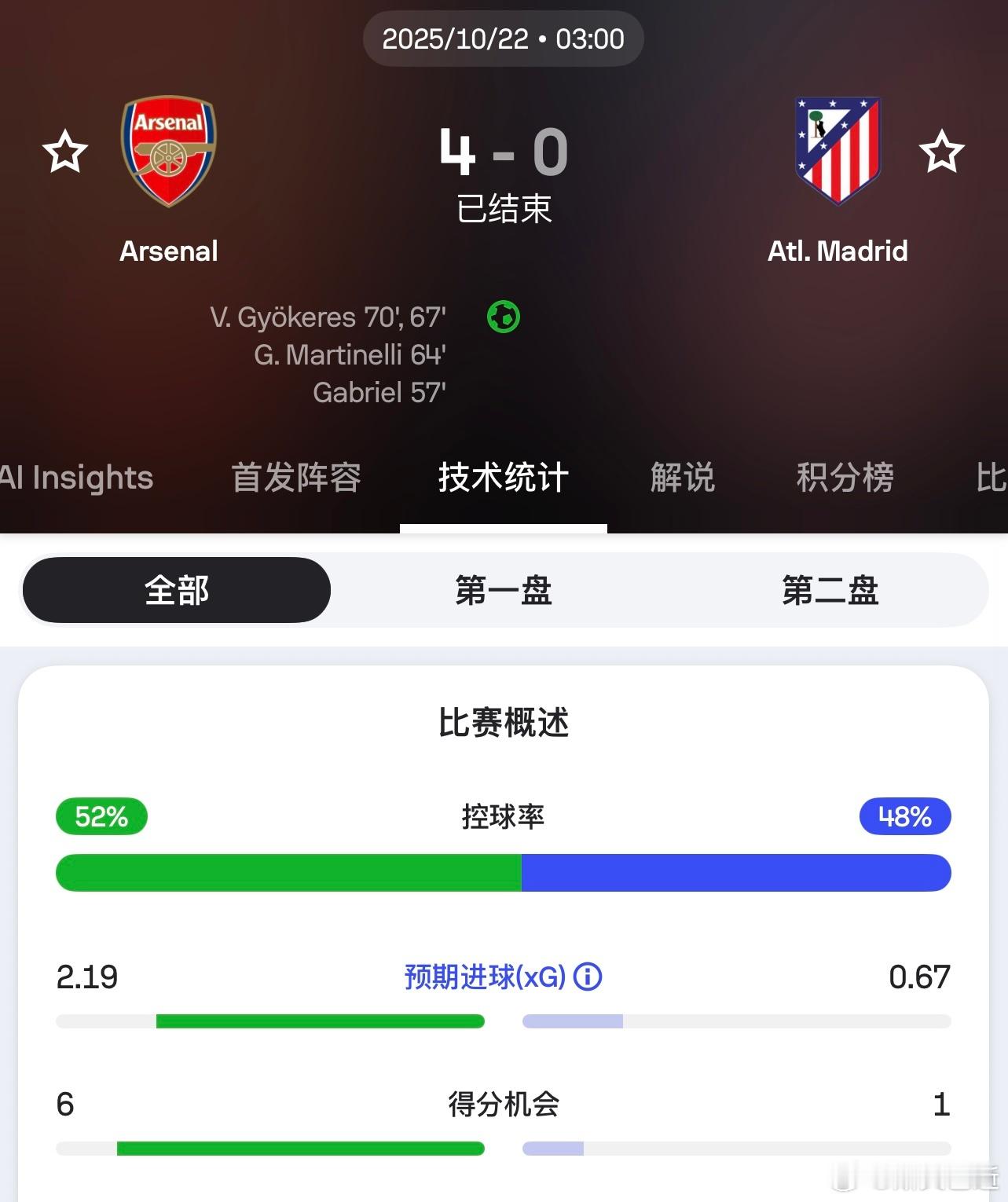
Task: Open Arsenal team page
Action: 168,152
